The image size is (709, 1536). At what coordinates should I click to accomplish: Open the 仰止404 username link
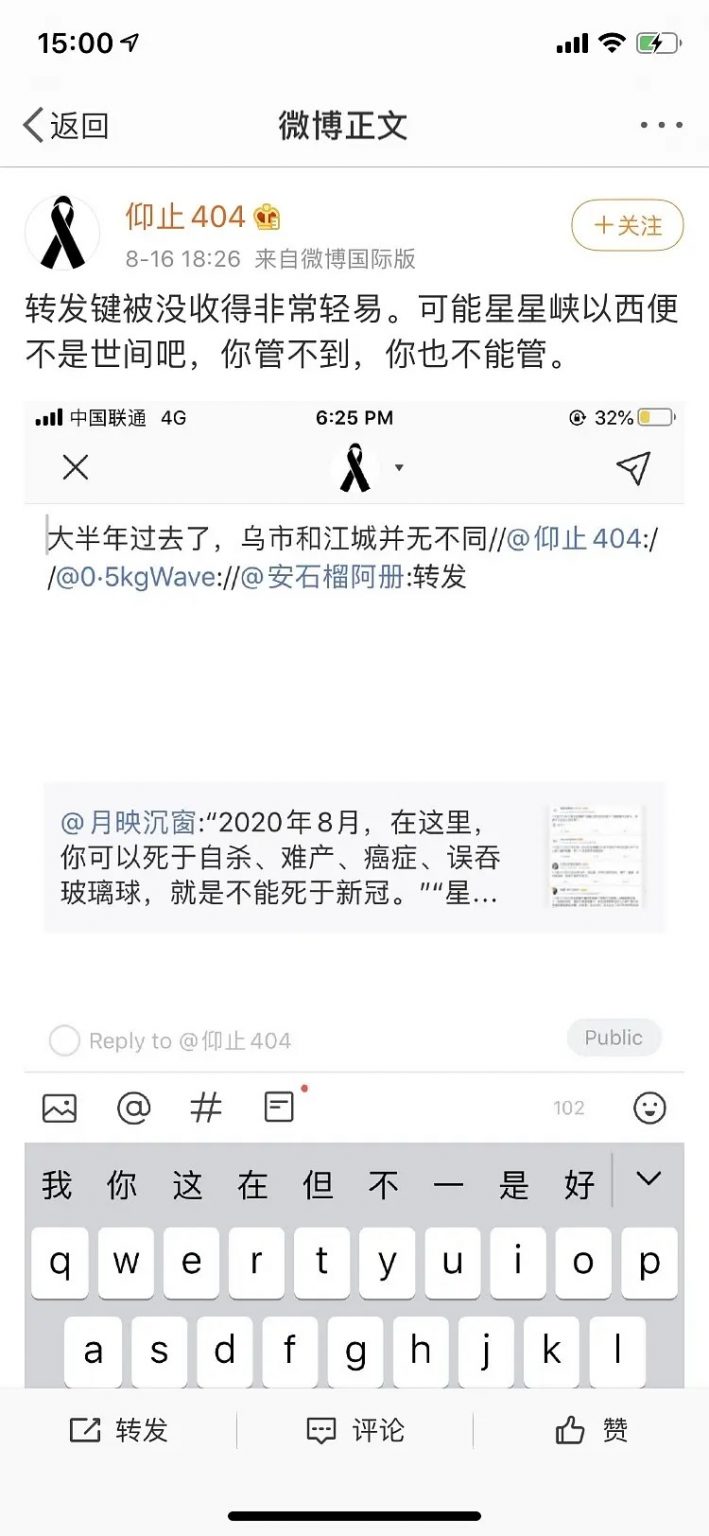point(185,216)
